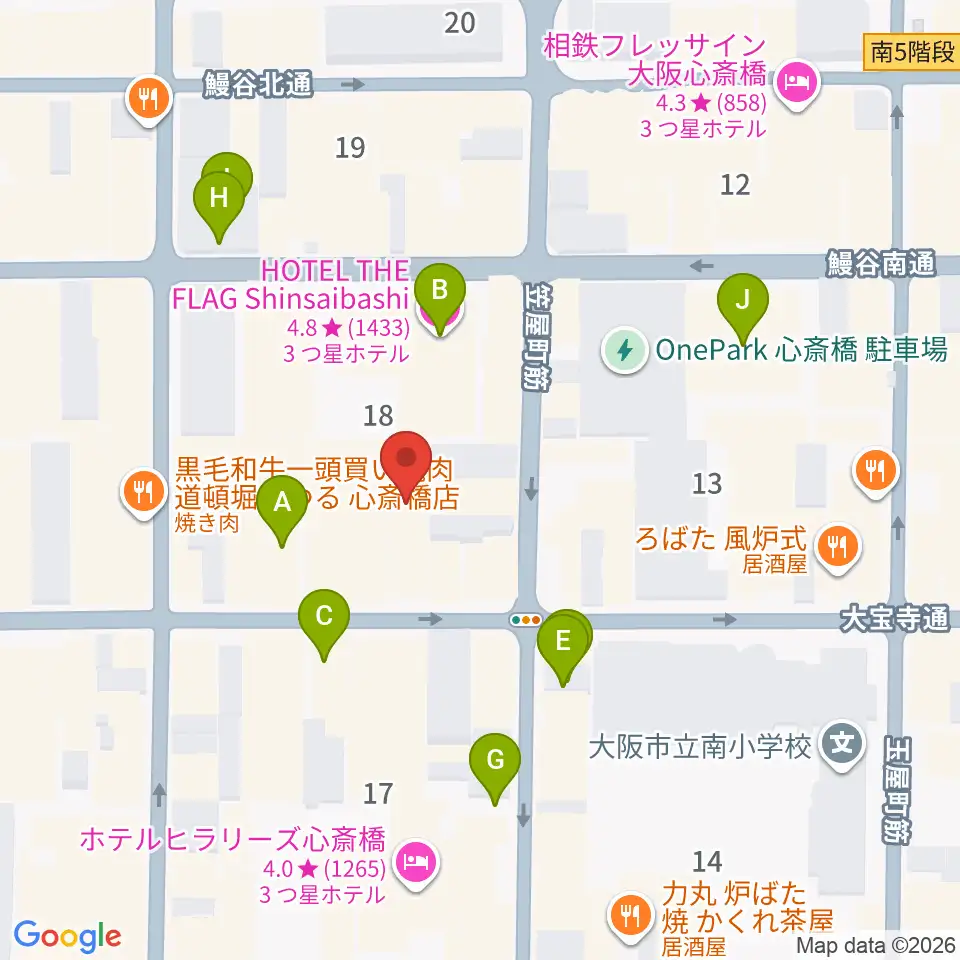
Task: Open restaurant pin near 鰻谷北通
Action: 149,99
